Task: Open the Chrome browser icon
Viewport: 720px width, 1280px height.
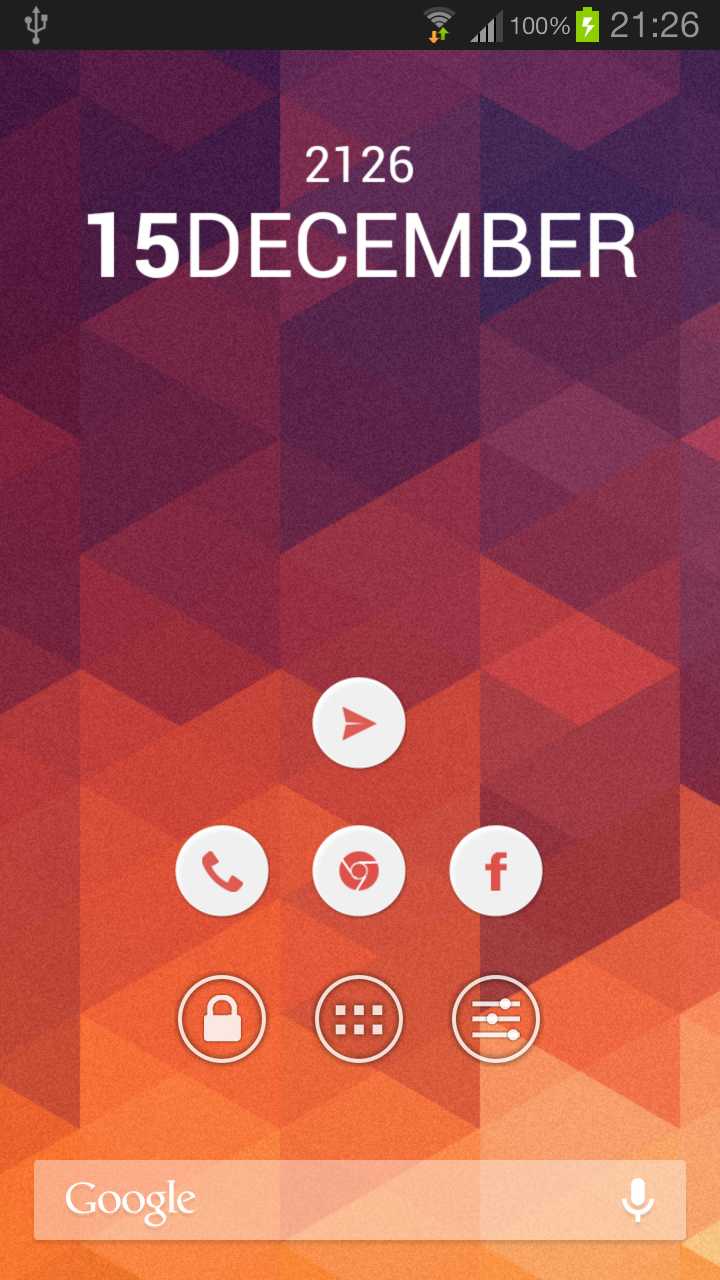Action: coord(359,871)
